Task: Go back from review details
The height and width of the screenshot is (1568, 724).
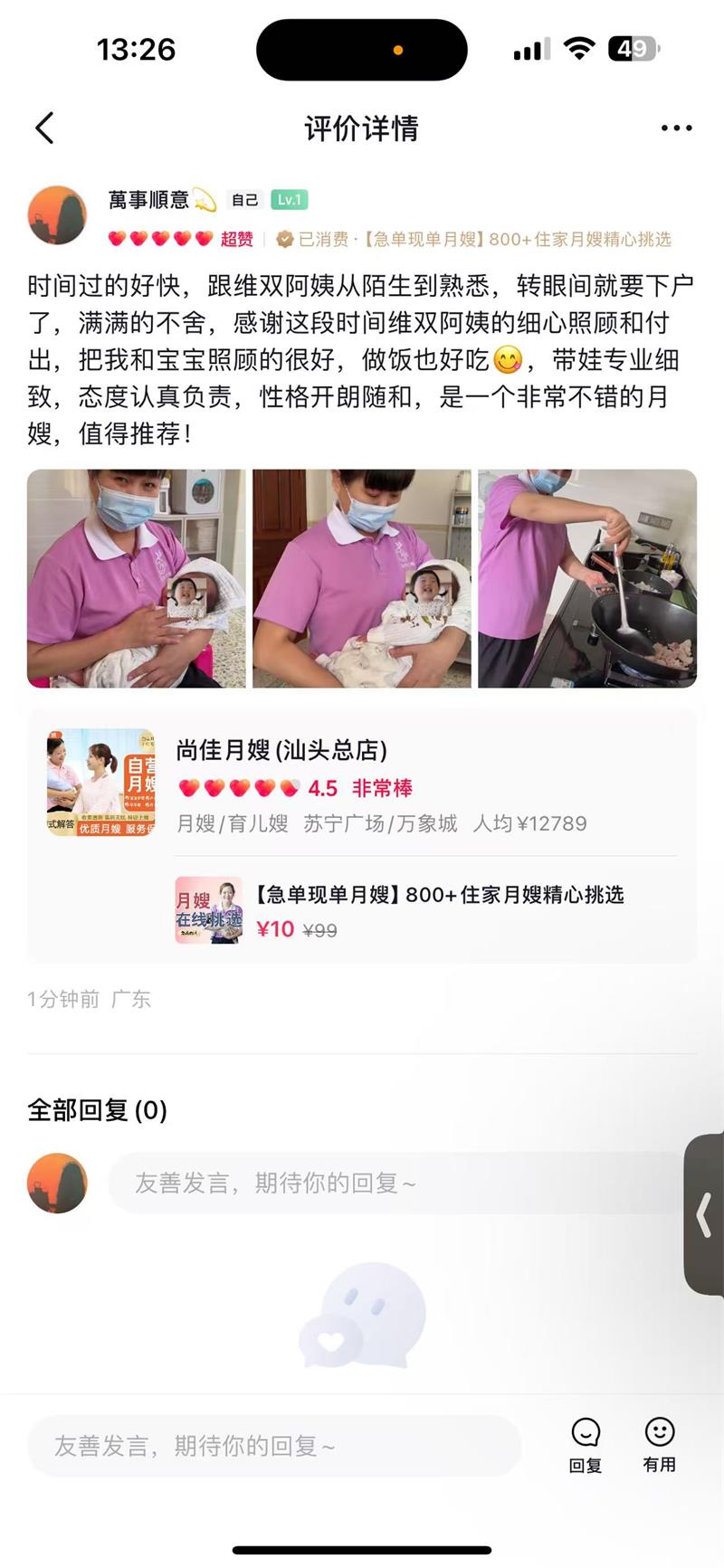Action: click(x=45, y=128)
